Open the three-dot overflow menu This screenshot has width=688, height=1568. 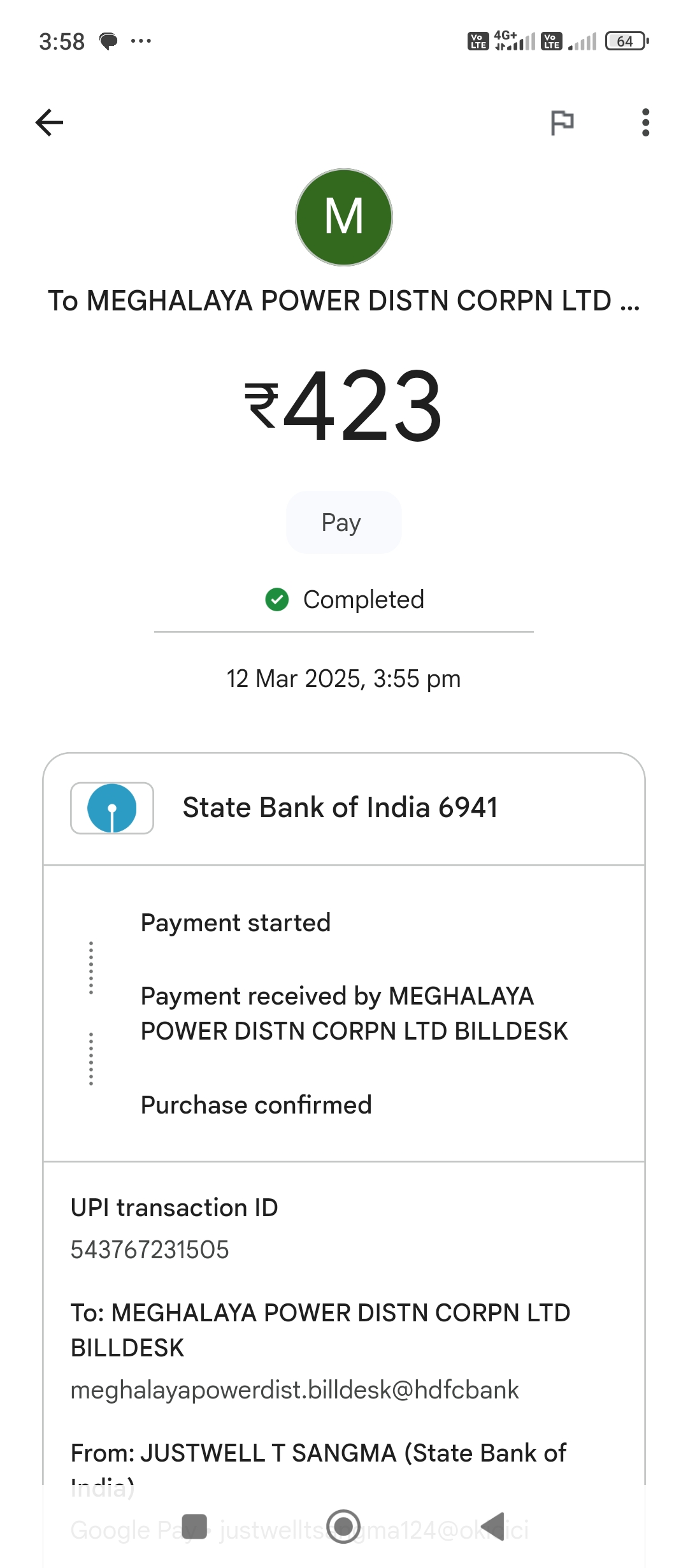tap(645, 122)
